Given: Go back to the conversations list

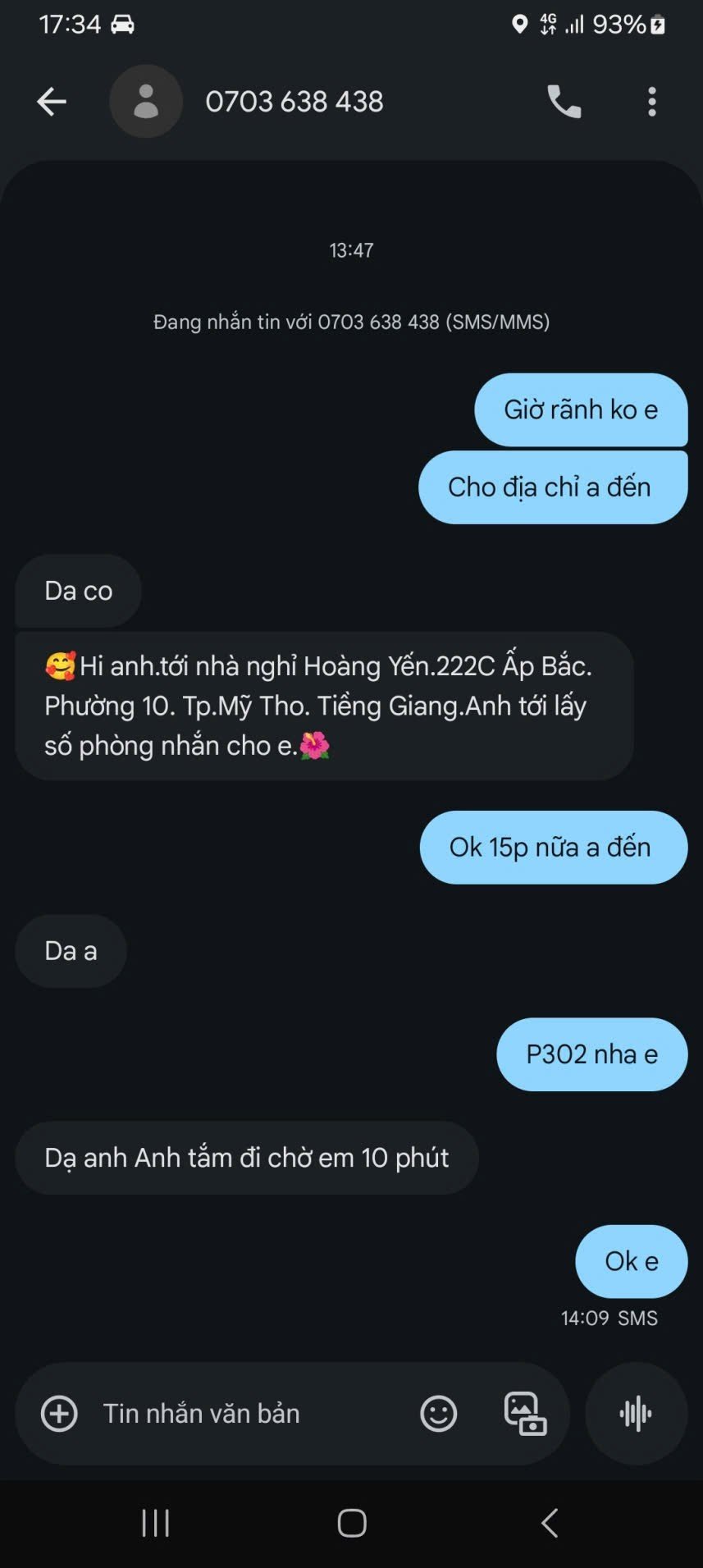Looking at the screenshot, I should (52, 102).
